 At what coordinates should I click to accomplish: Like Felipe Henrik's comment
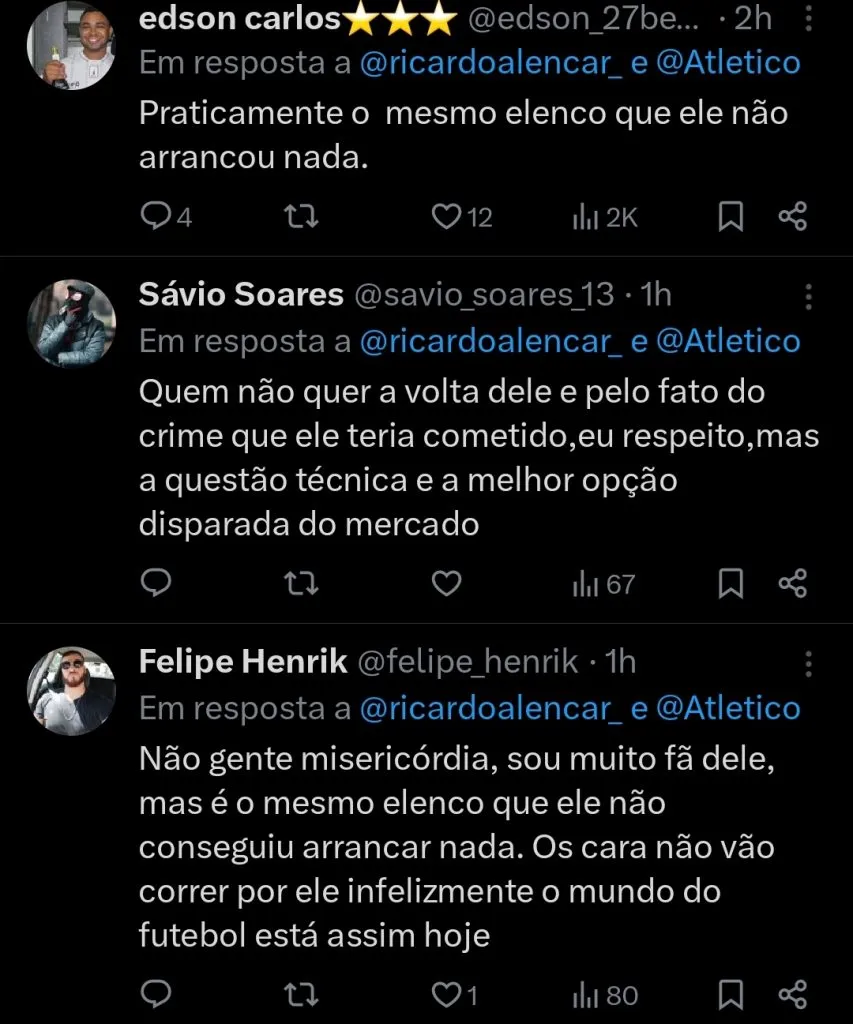coord(445,994)
